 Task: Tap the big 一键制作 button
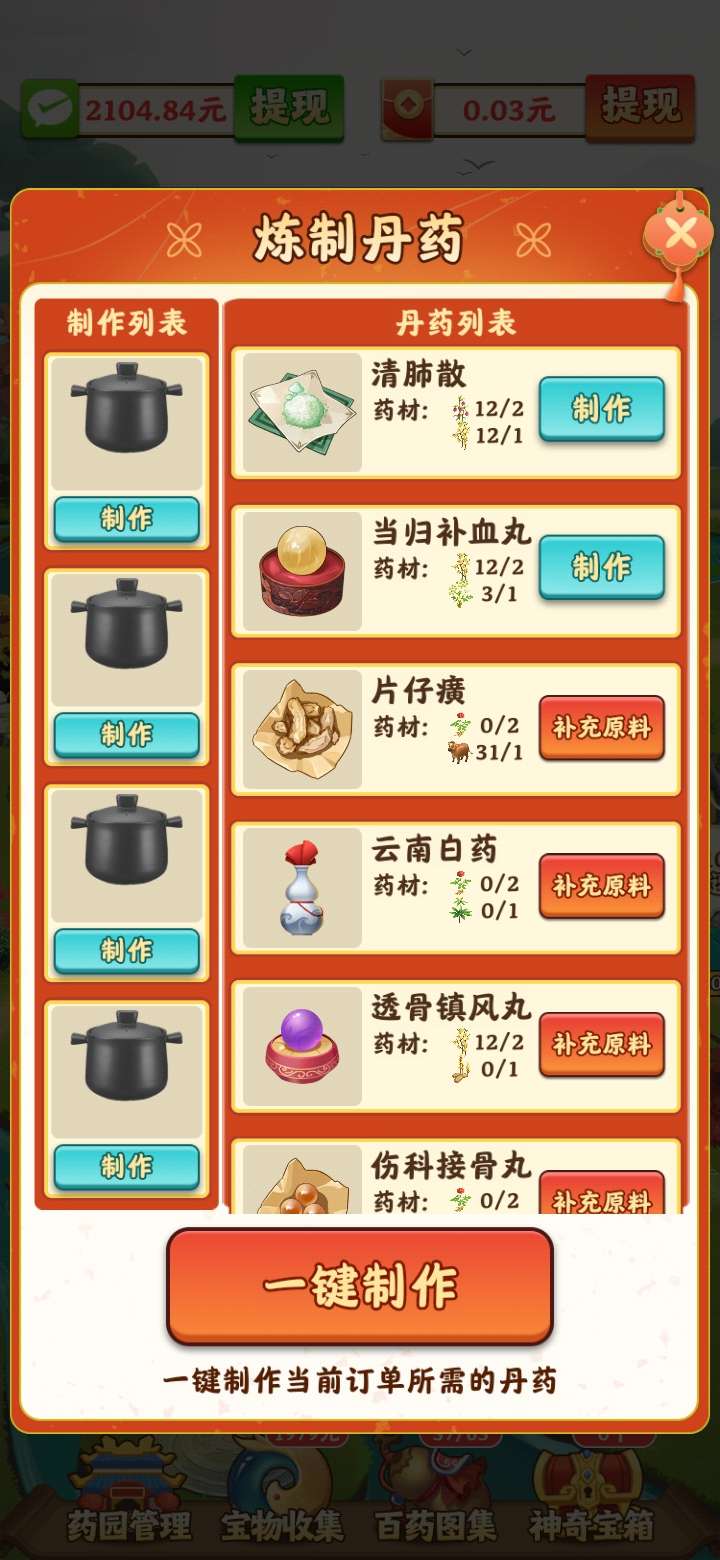[x=360, y=1286]
